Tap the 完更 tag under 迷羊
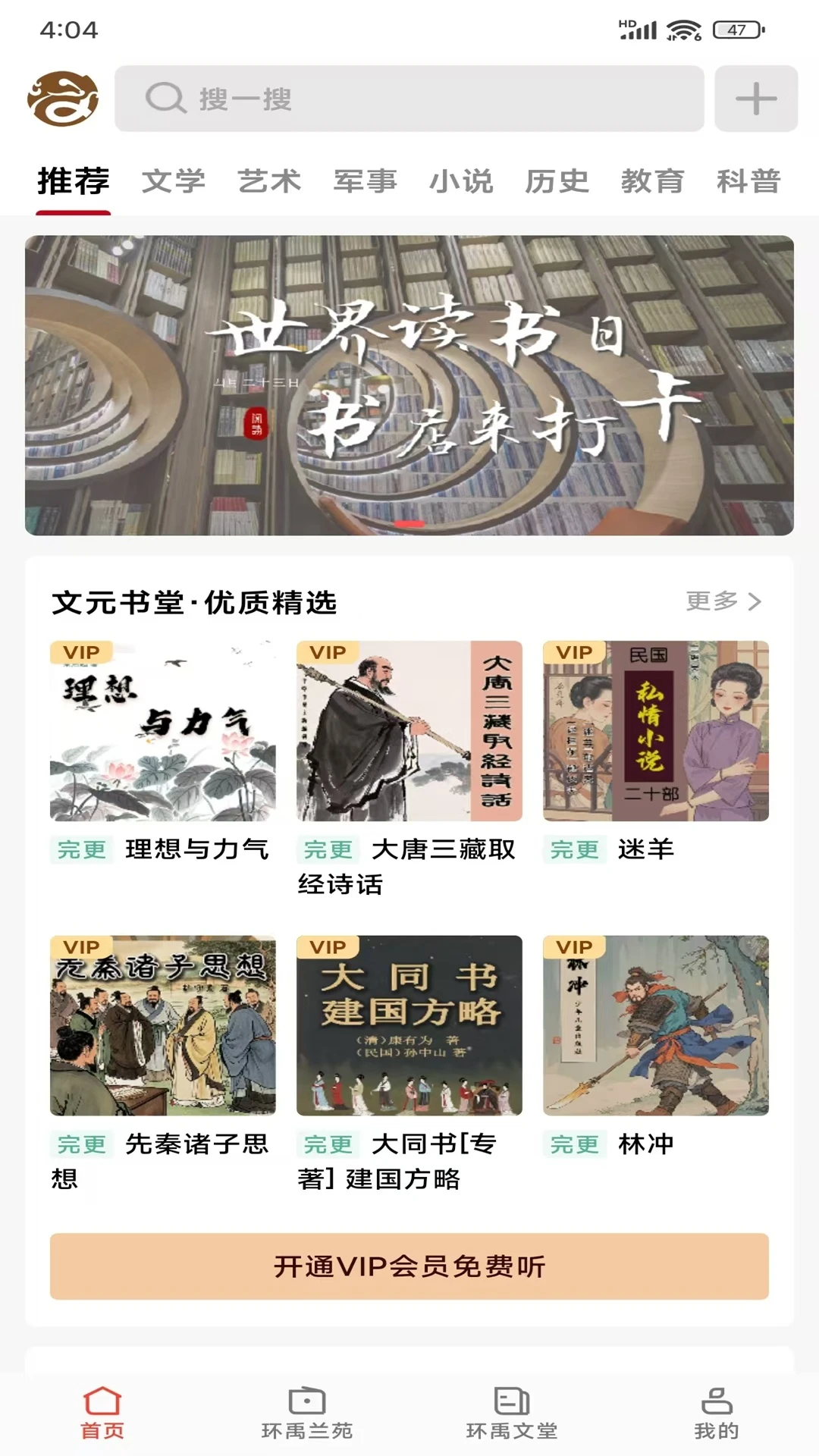The width and height of the screenshot is (819, 1456). pos(574,851)
